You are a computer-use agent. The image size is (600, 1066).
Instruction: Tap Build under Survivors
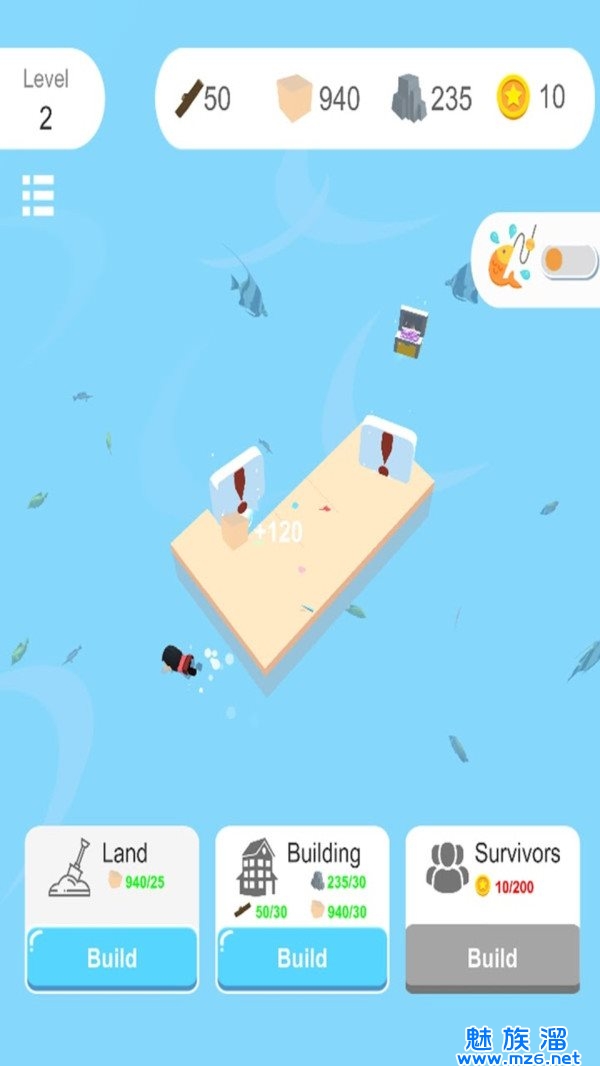click(x=492, y=958)
